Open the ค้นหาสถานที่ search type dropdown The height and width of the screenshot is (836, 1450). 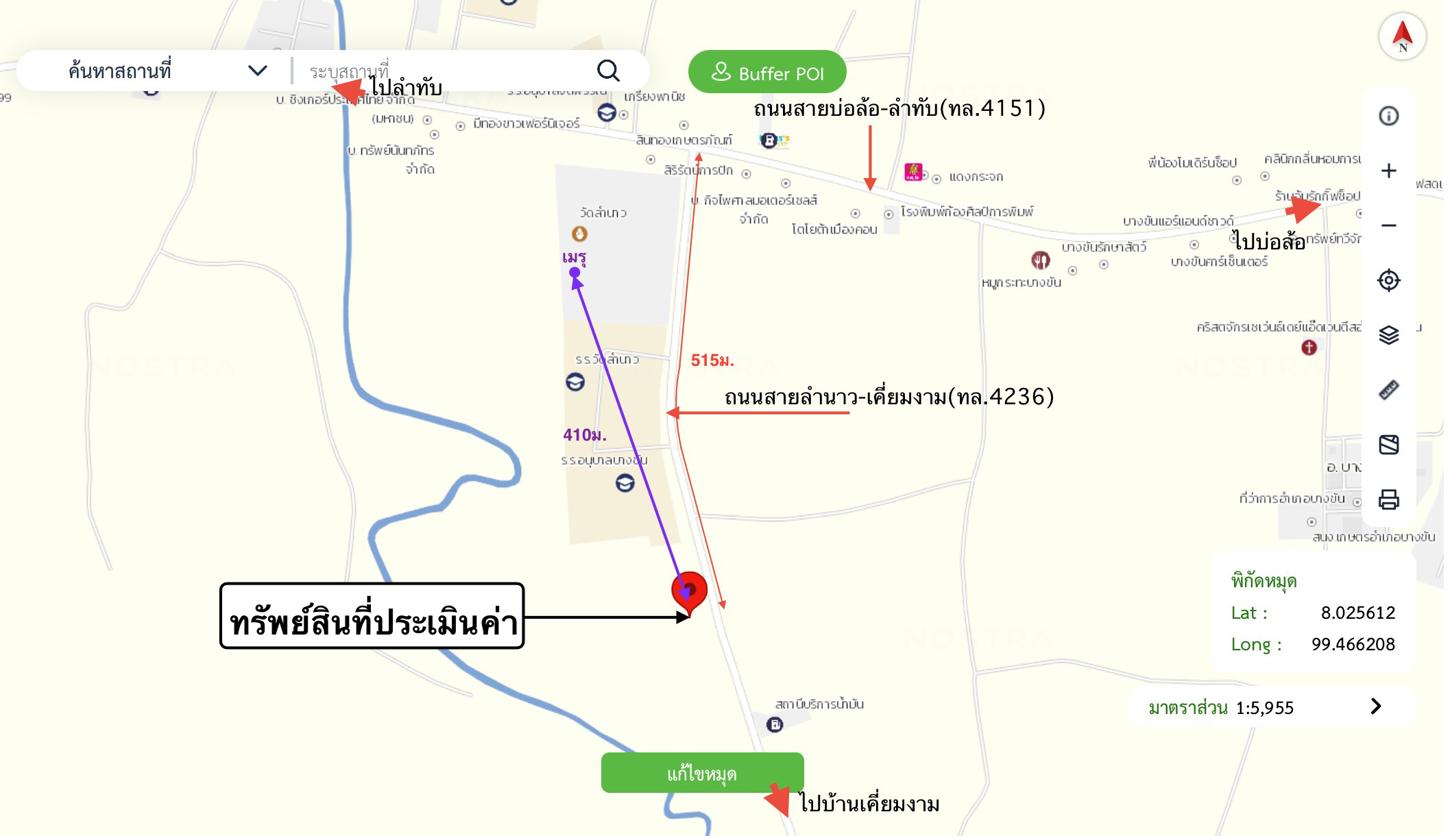258,71
